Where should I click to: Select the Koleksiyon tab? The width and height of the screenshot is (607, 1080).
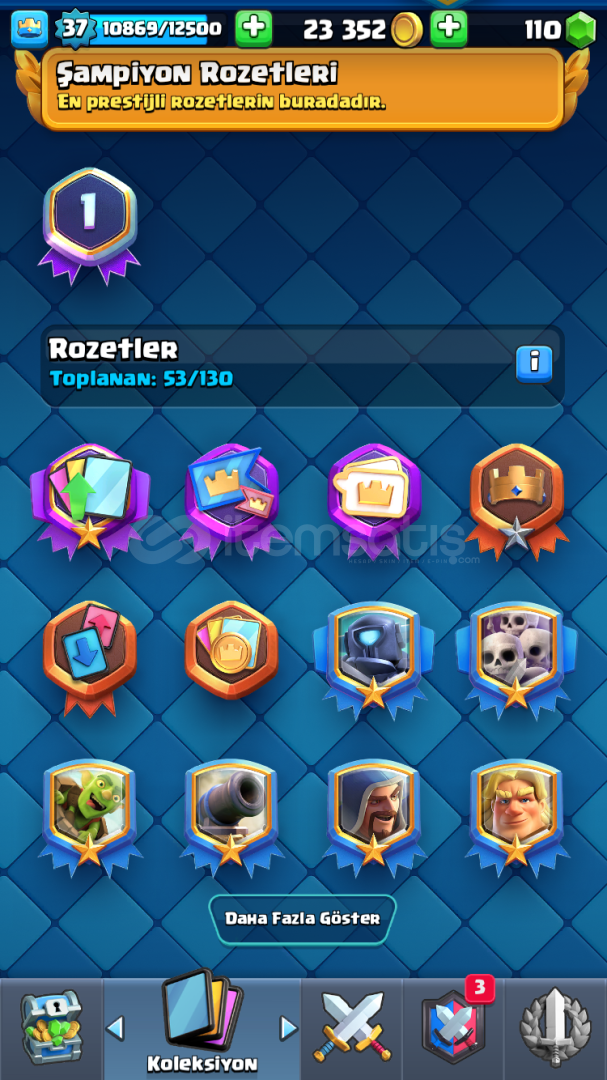202,1025
